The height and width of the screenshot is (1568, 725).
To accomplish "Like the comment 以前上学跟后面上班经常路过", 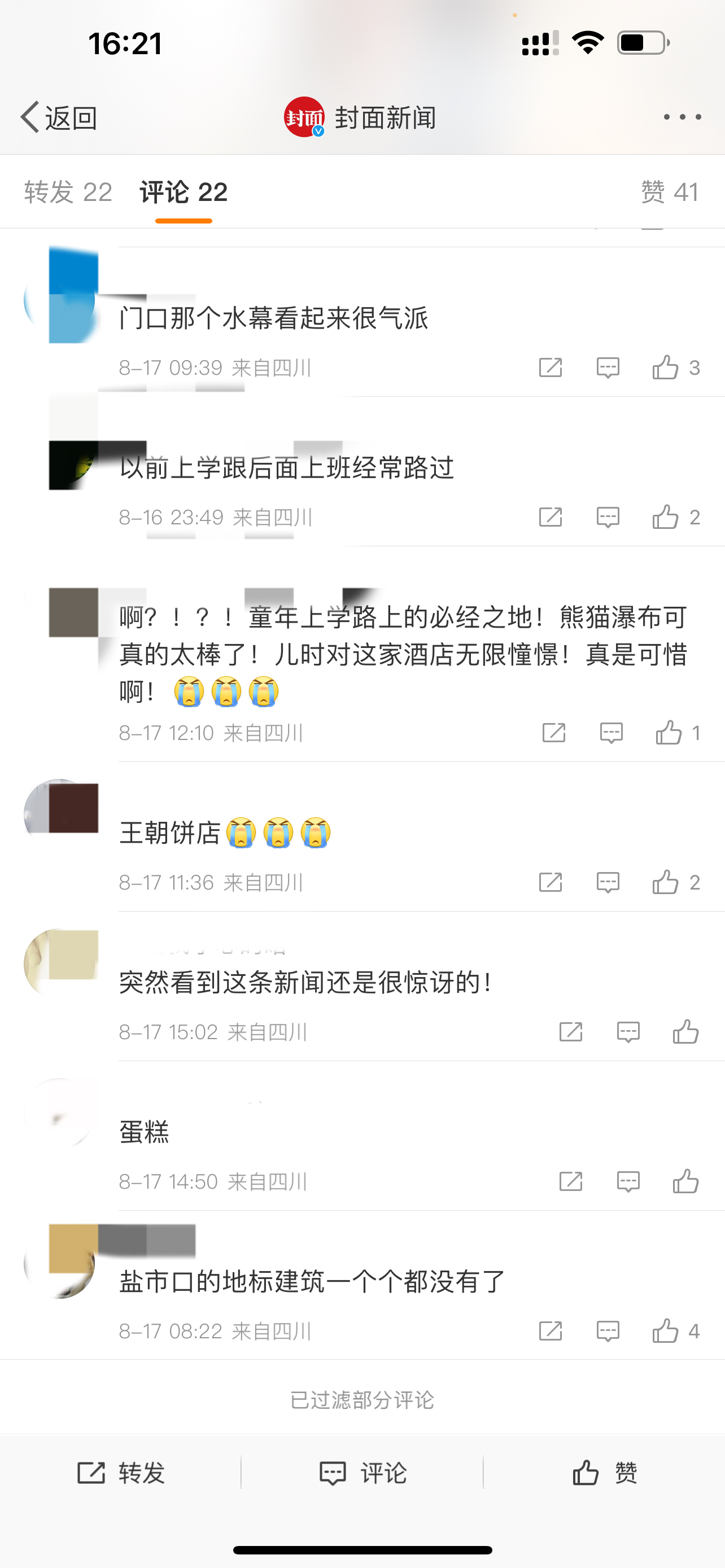I will (665, 518).
